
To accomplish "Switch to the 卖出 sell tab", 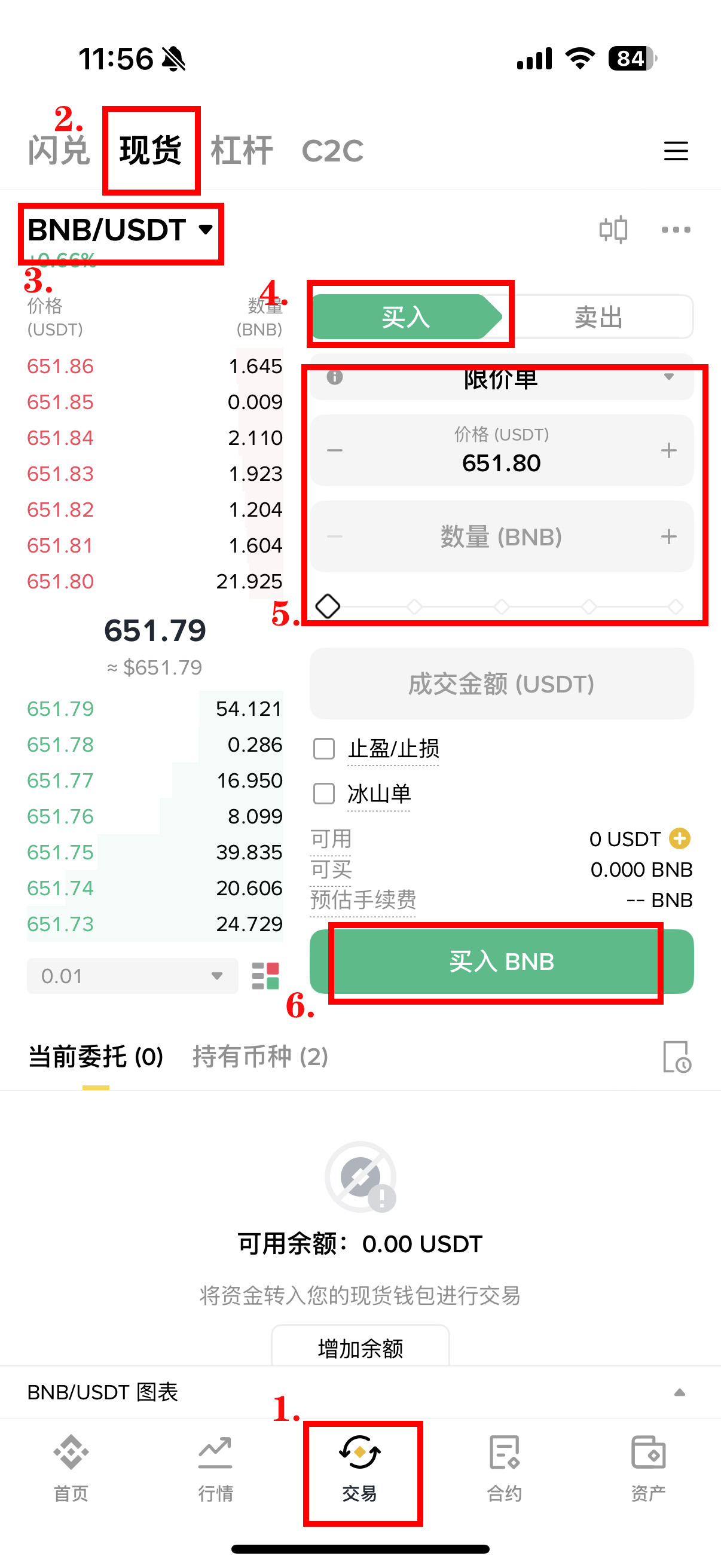I will click(x=599, y=316).
